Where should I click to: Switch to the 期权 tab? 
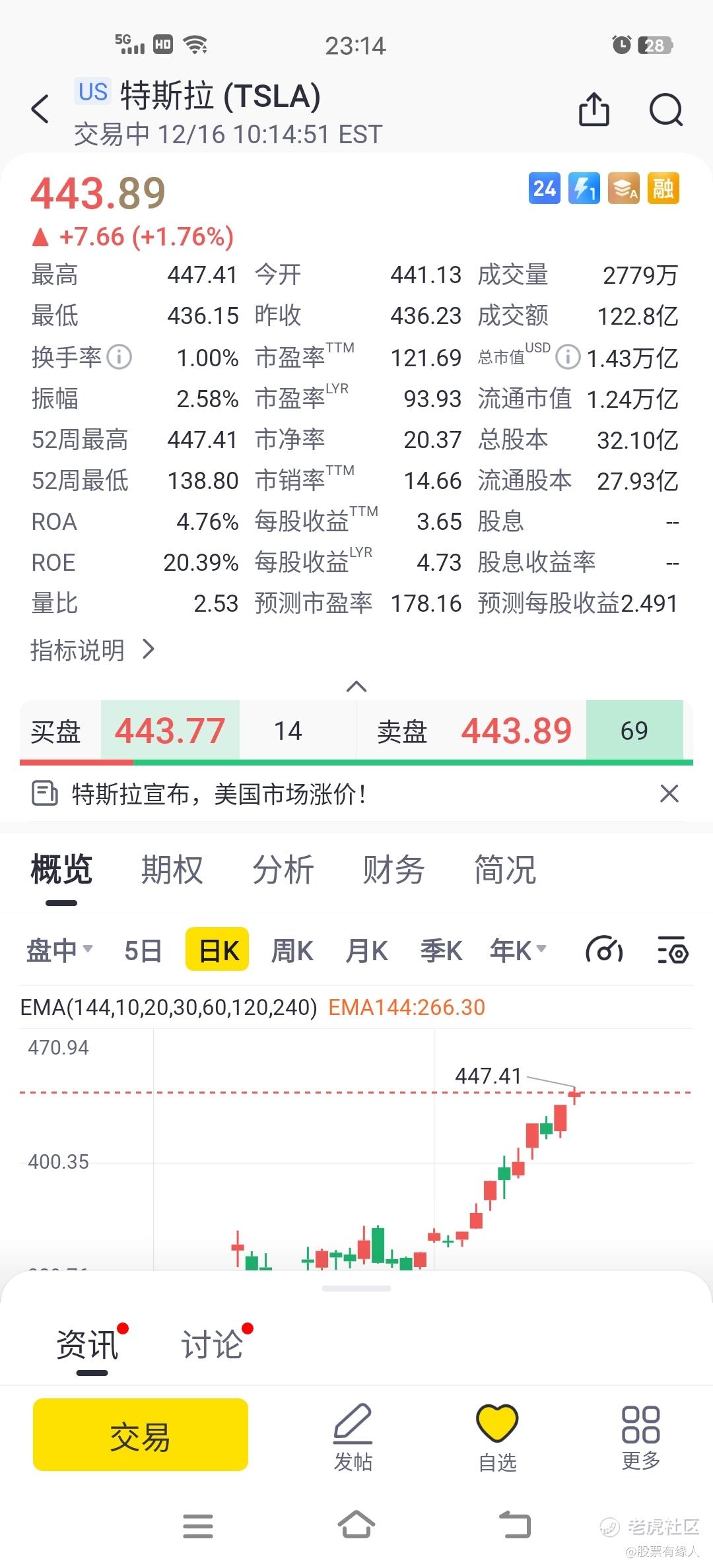click(x=172, y=869)
